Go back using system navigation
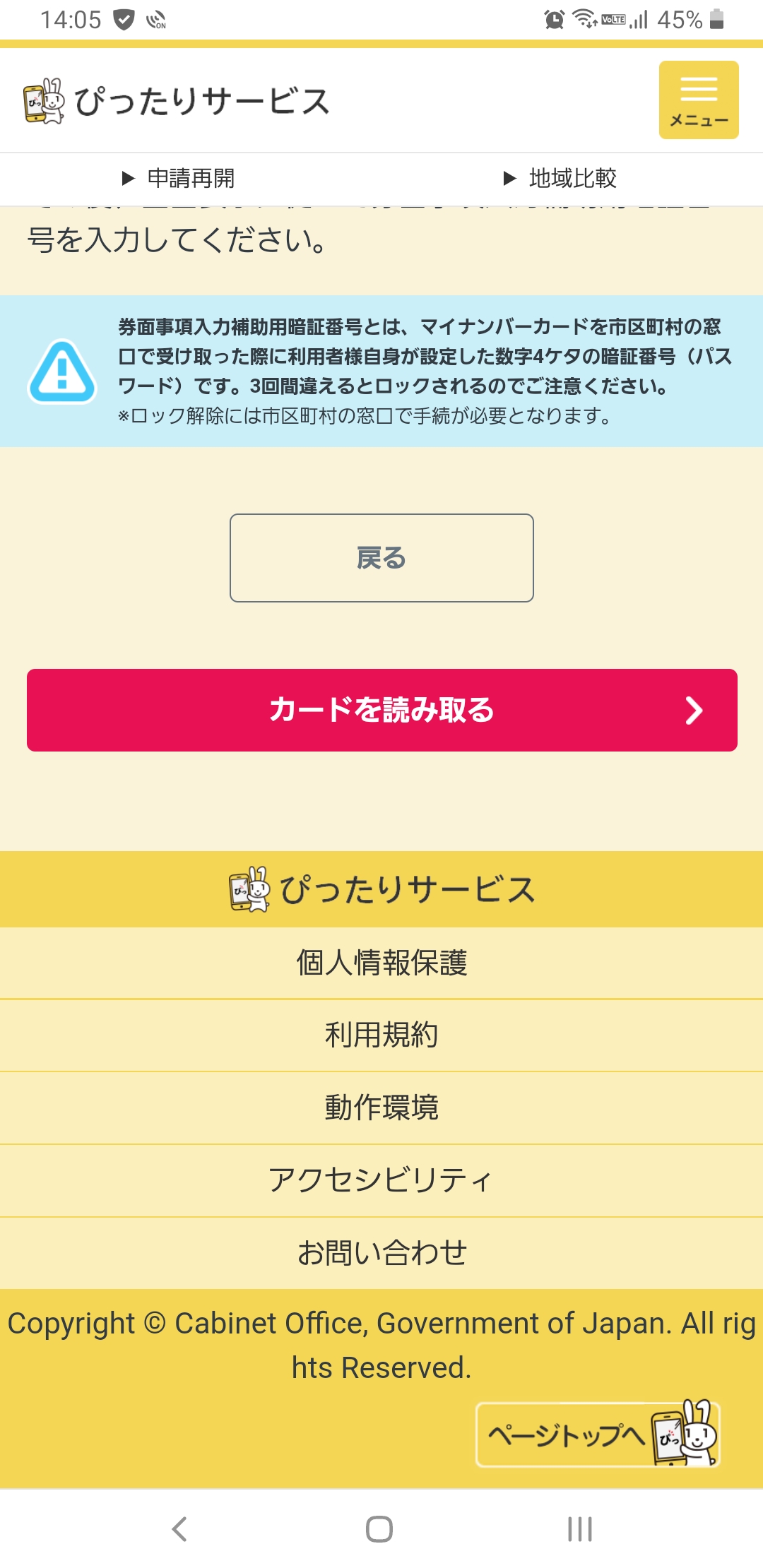This screenshot has width=763, height=1568. [x=180, y=1529]
